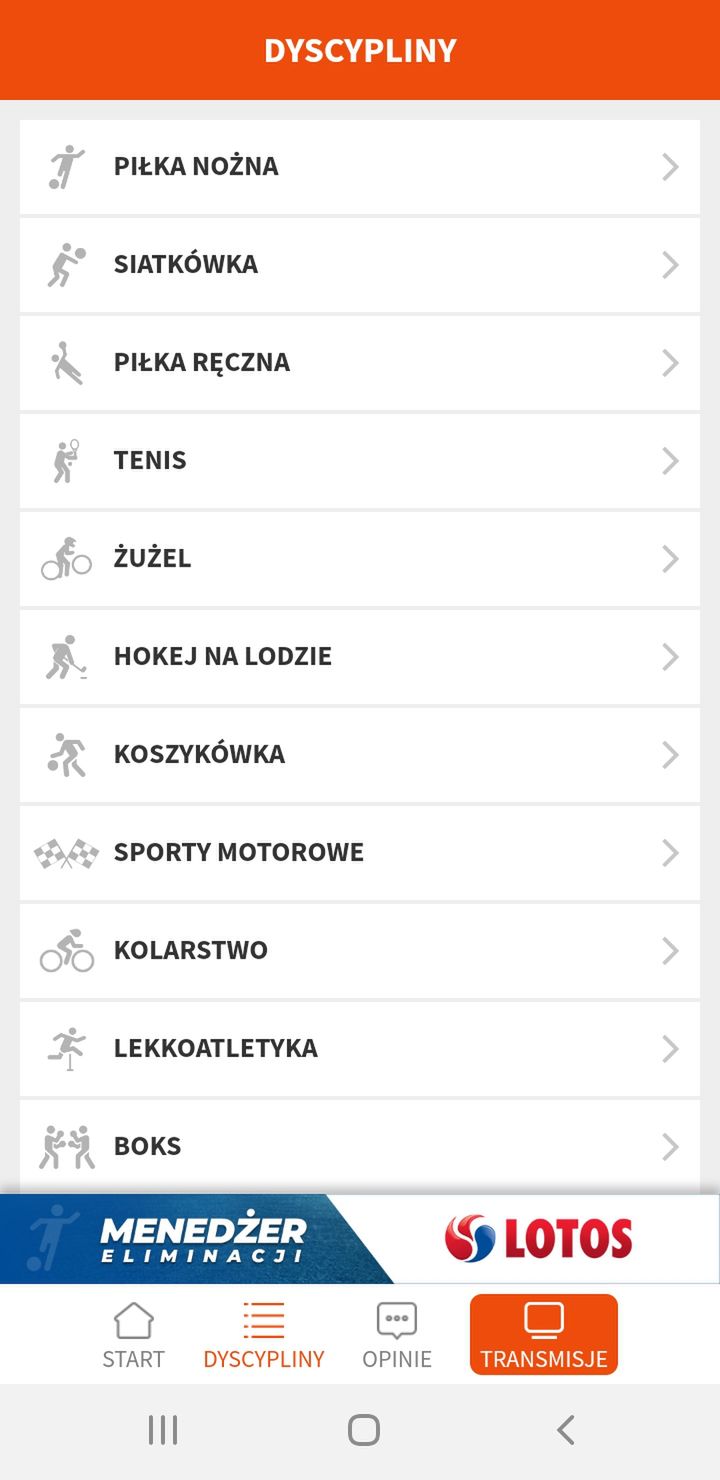
Task: Switch to the Opinie tab
Action: pos(397,1336)
